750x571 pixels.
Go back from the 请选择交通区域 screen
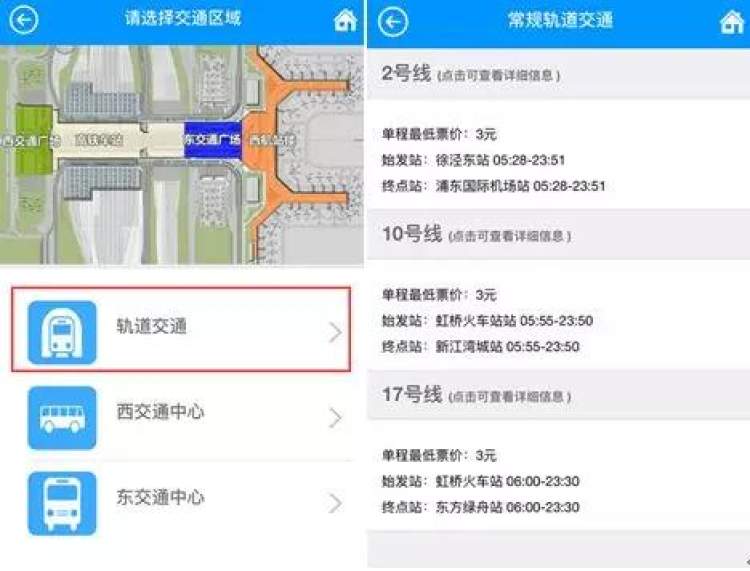[x=23, y=20]
